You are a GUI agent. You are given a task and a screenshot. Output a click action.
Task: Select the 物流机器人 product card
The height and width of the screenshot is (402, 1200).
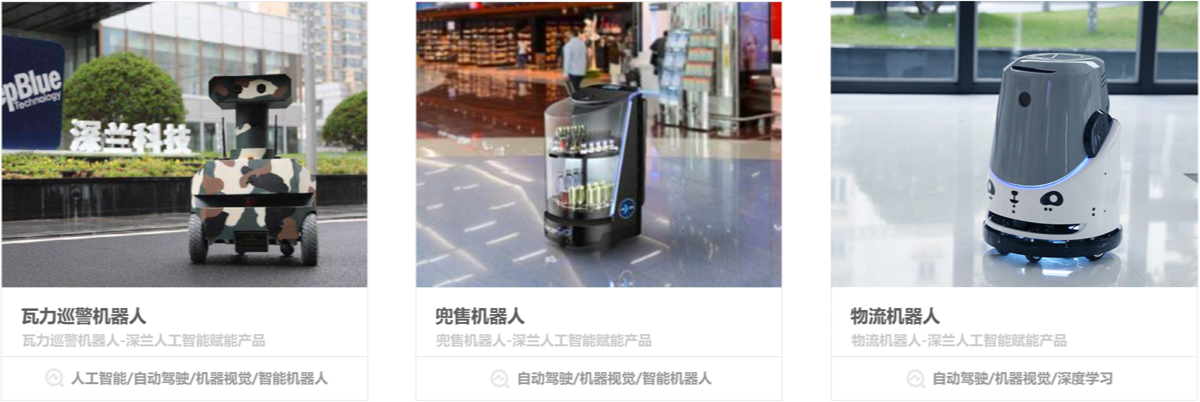coord(895,316)
